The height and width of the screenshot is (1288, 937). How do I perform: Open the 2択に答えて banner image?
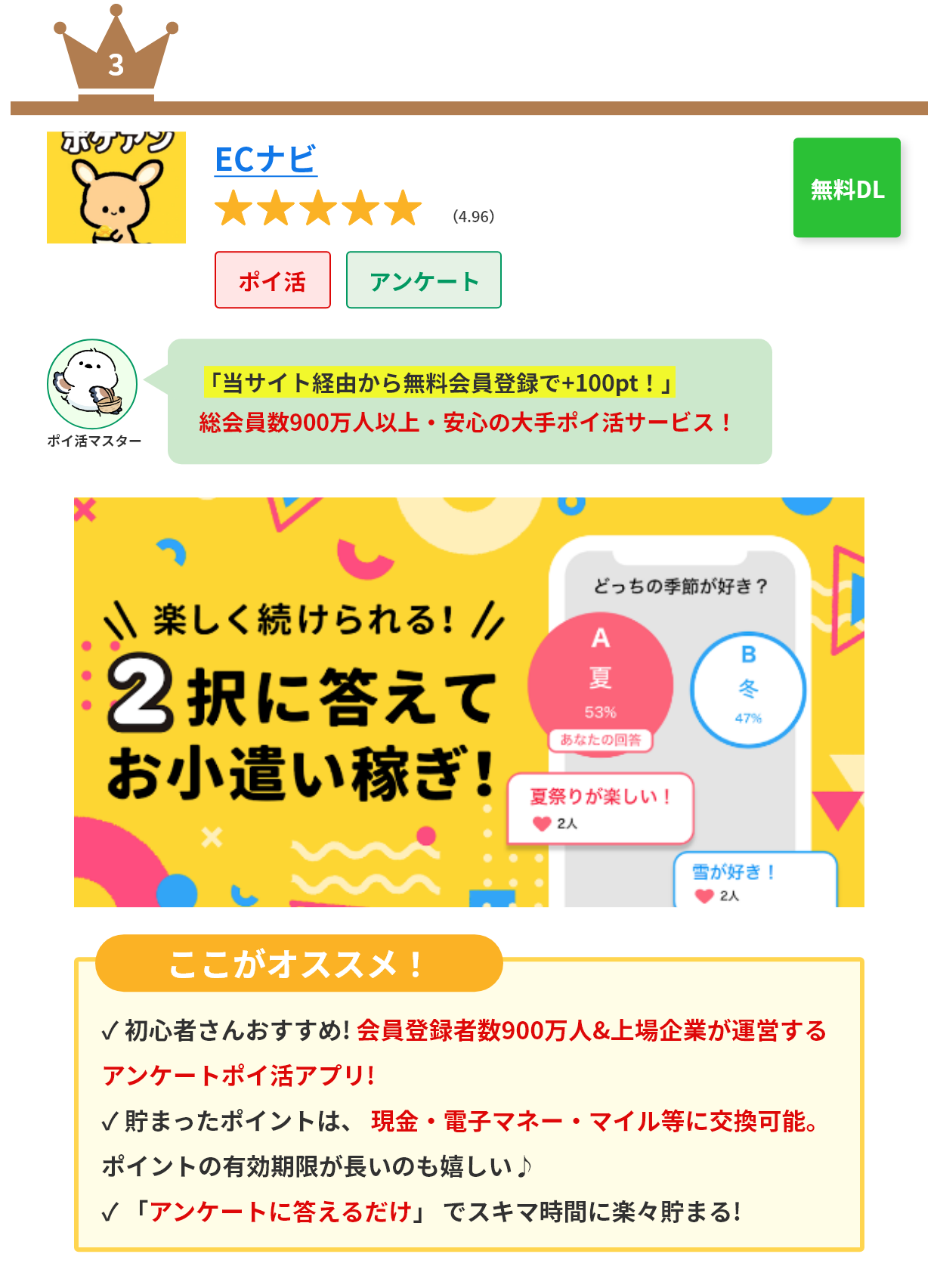pos(468,701)
